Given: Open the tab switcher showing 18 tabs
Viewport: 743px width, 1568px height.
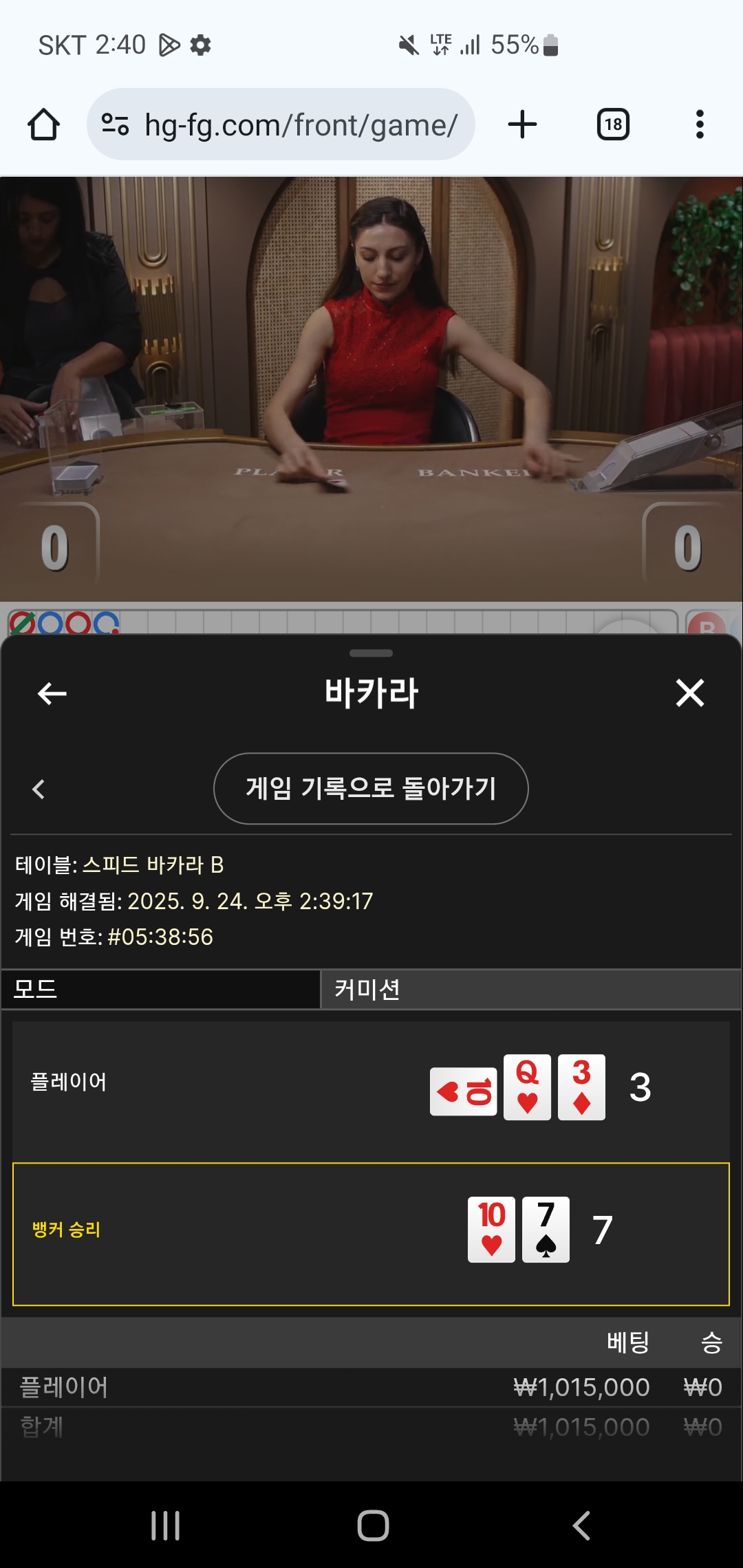Looking at the screenshot, I should [x=613, y=124].
